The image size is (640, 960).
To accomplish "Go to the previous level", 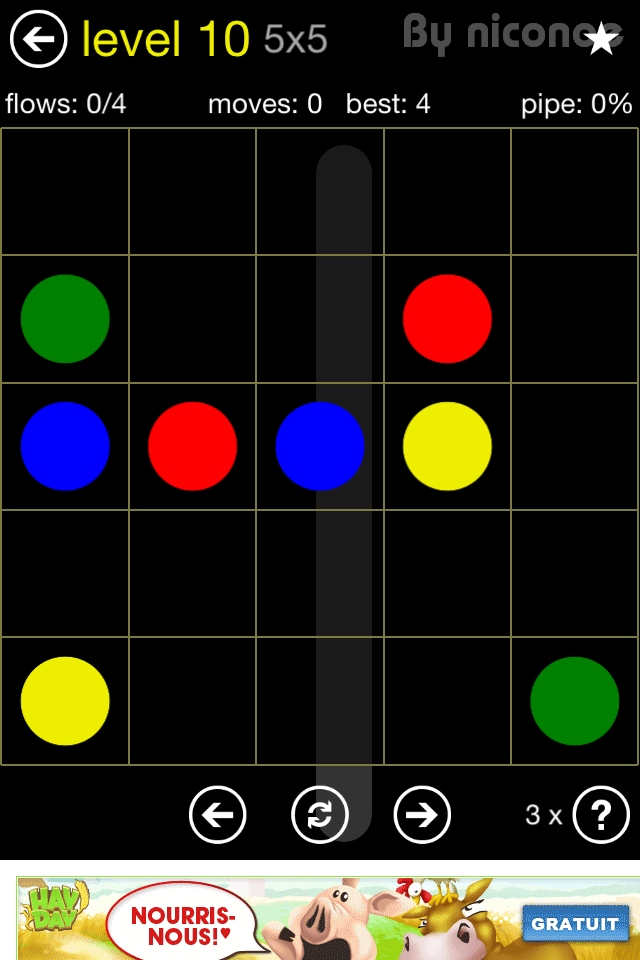I will (x=217, y=815).
